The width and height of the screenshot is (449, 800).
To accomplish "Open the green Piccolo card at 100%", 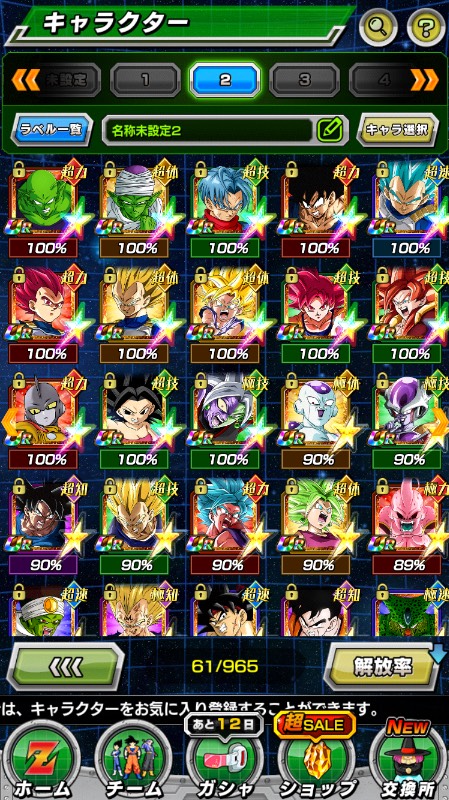I will (44, 210).
